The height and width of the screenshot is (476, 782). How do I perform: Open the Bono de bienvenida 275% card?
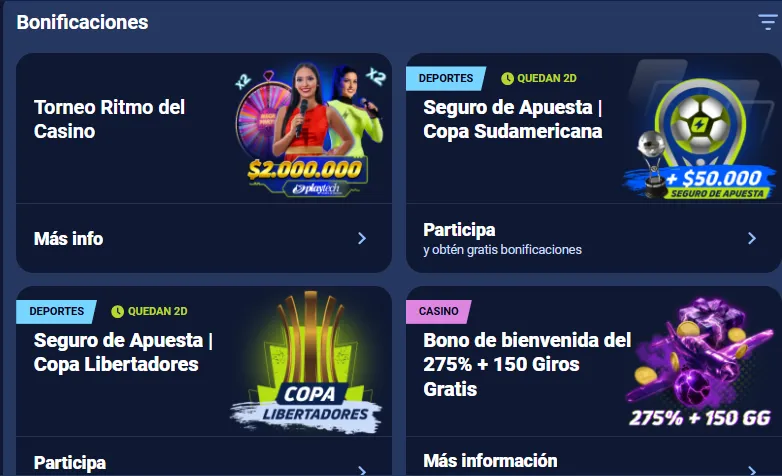527,364
